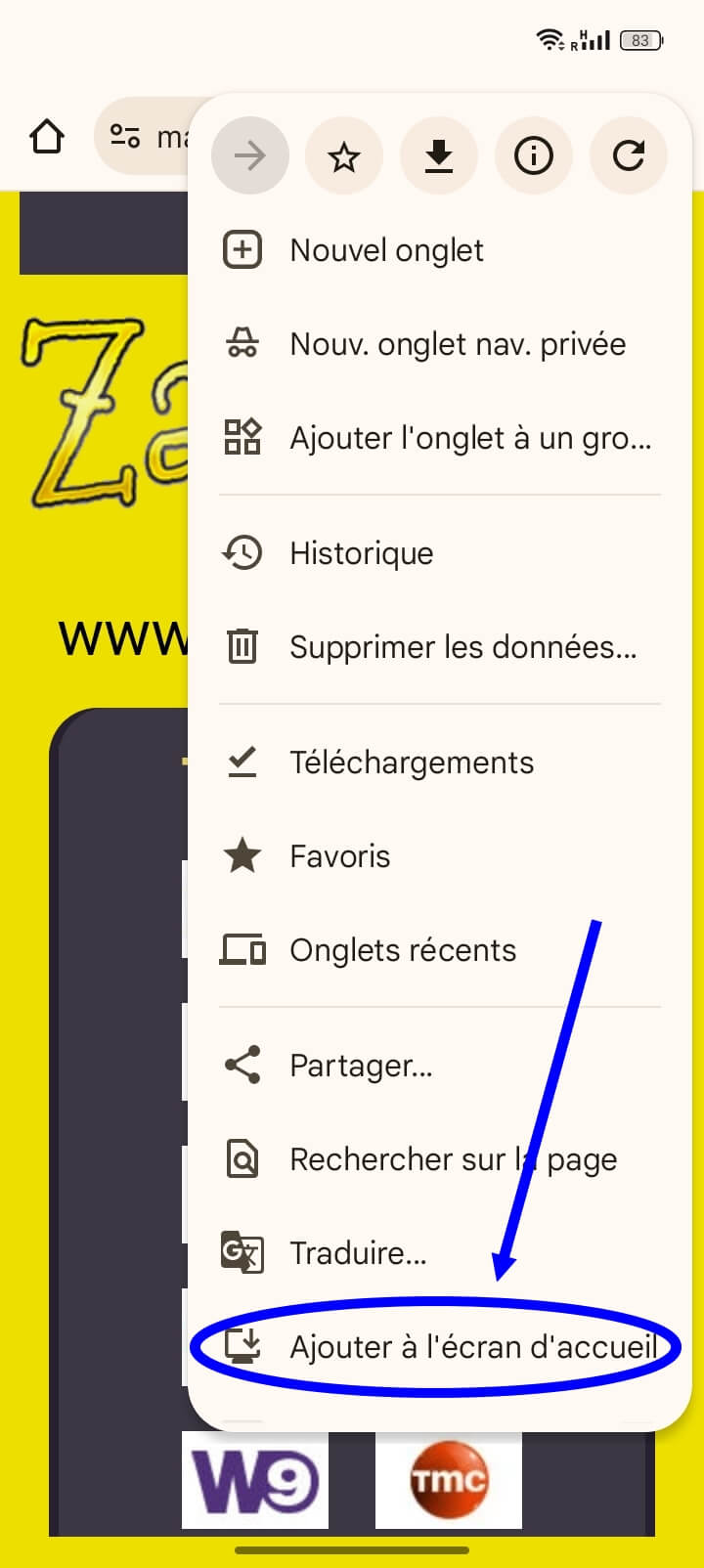Image resolution: width=704 pixels, height=1568 pixels.
Task: Open the TMC channel tile
Action: coord(449,1480)
